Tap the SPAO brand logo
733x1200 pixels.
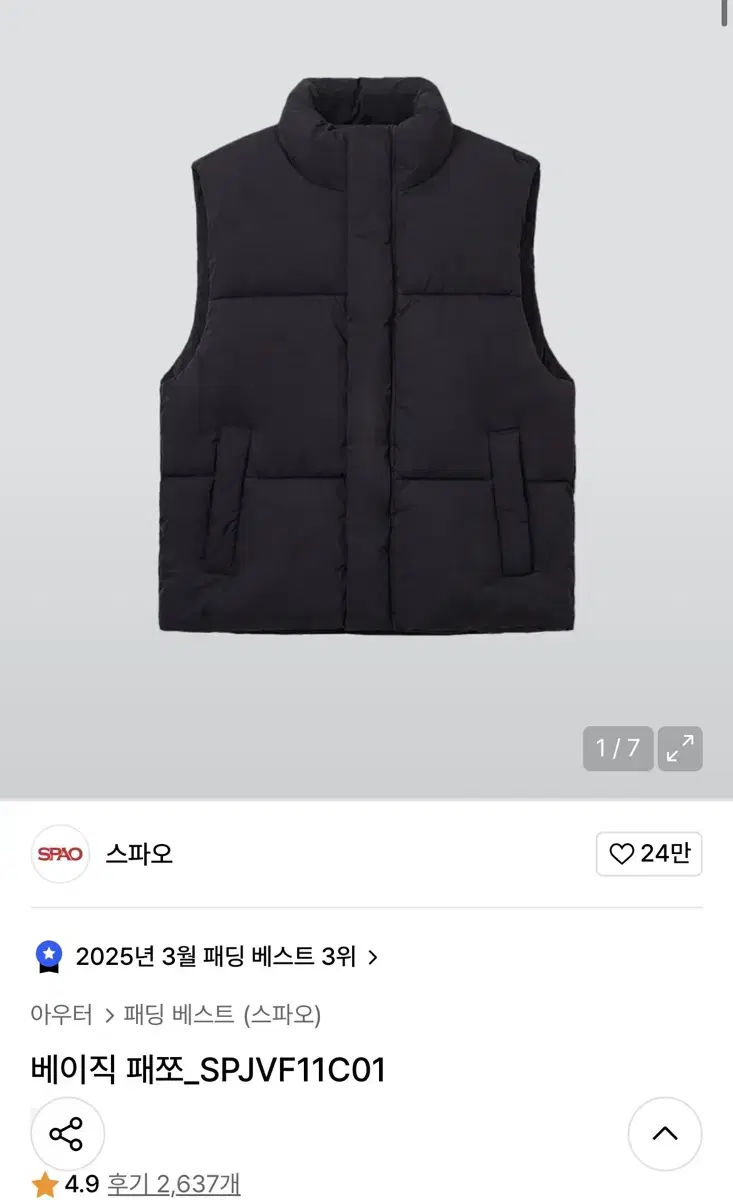coord(60,856)
